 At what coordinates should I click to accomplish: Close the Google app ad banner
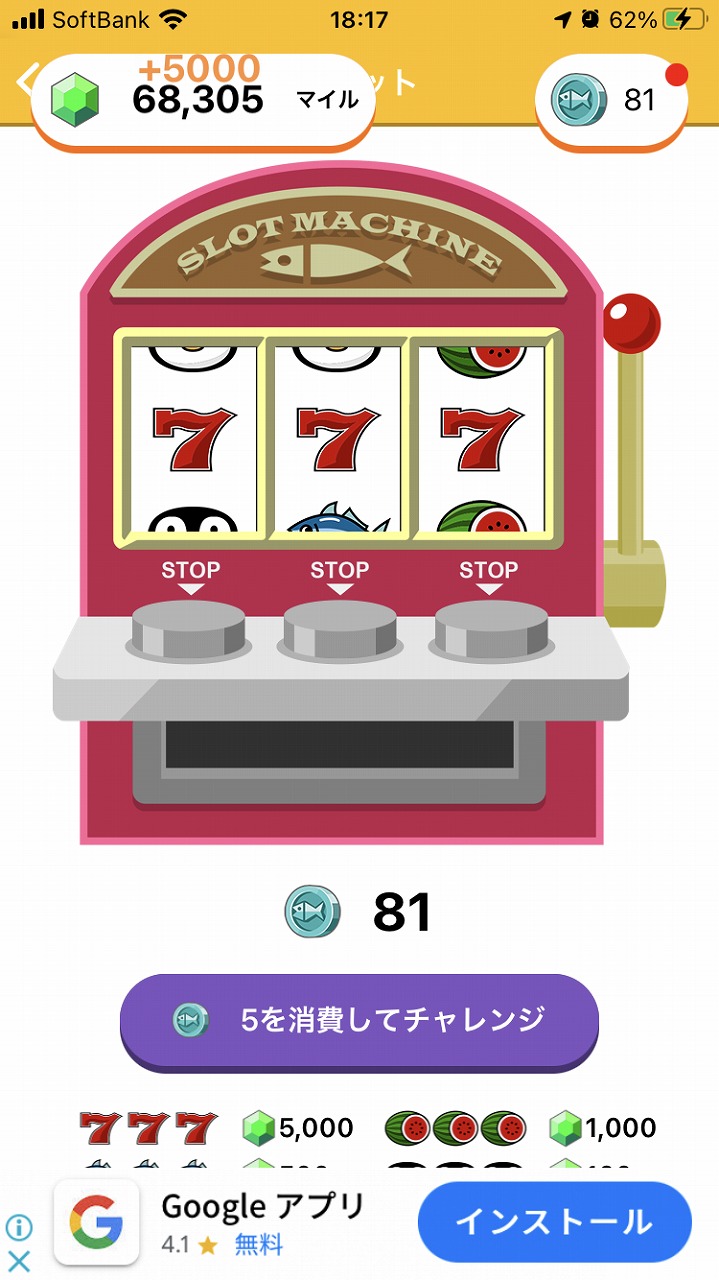point(20,1260)
